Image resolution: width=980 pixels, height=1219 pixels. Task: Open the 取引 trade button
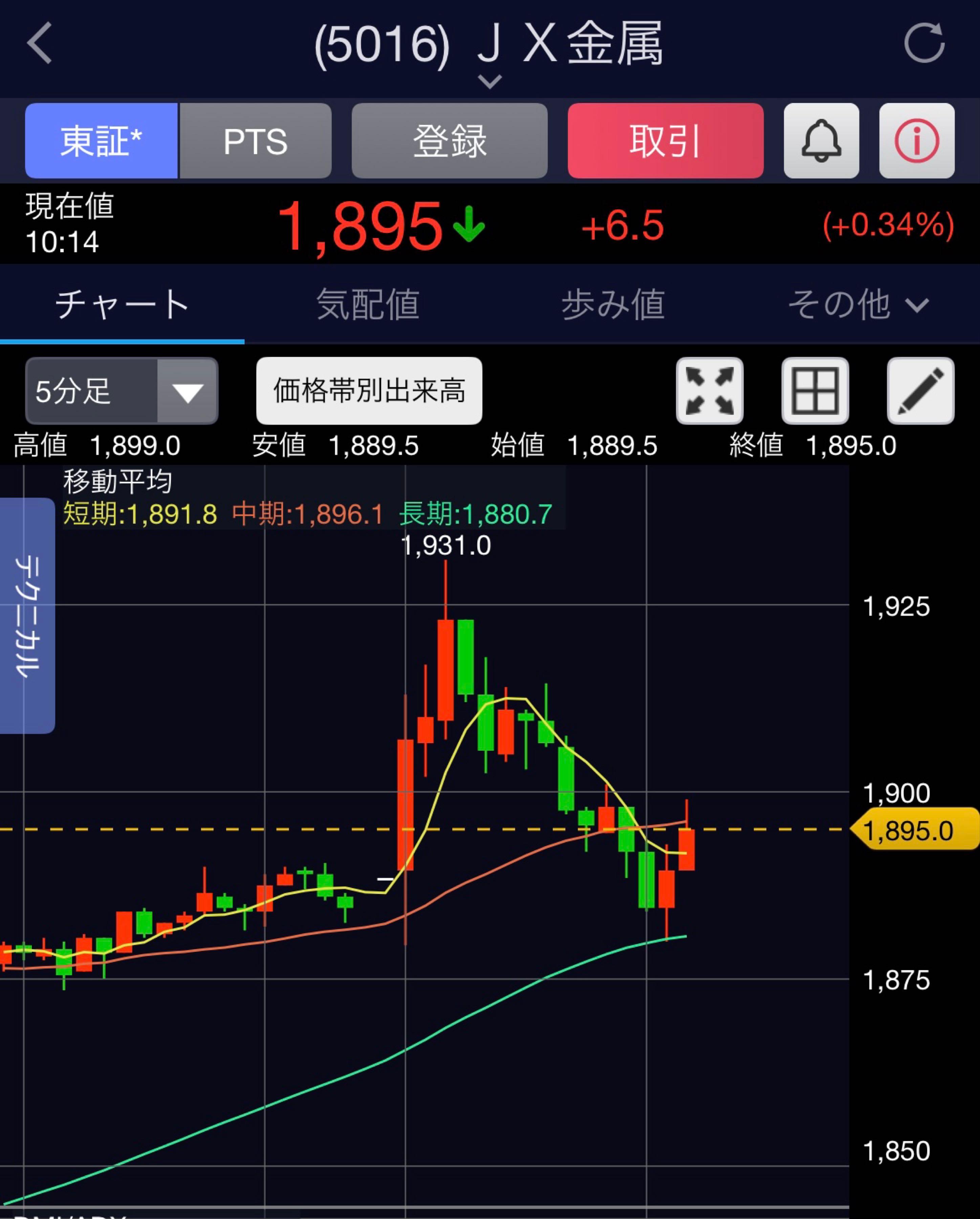coord(665,141)
